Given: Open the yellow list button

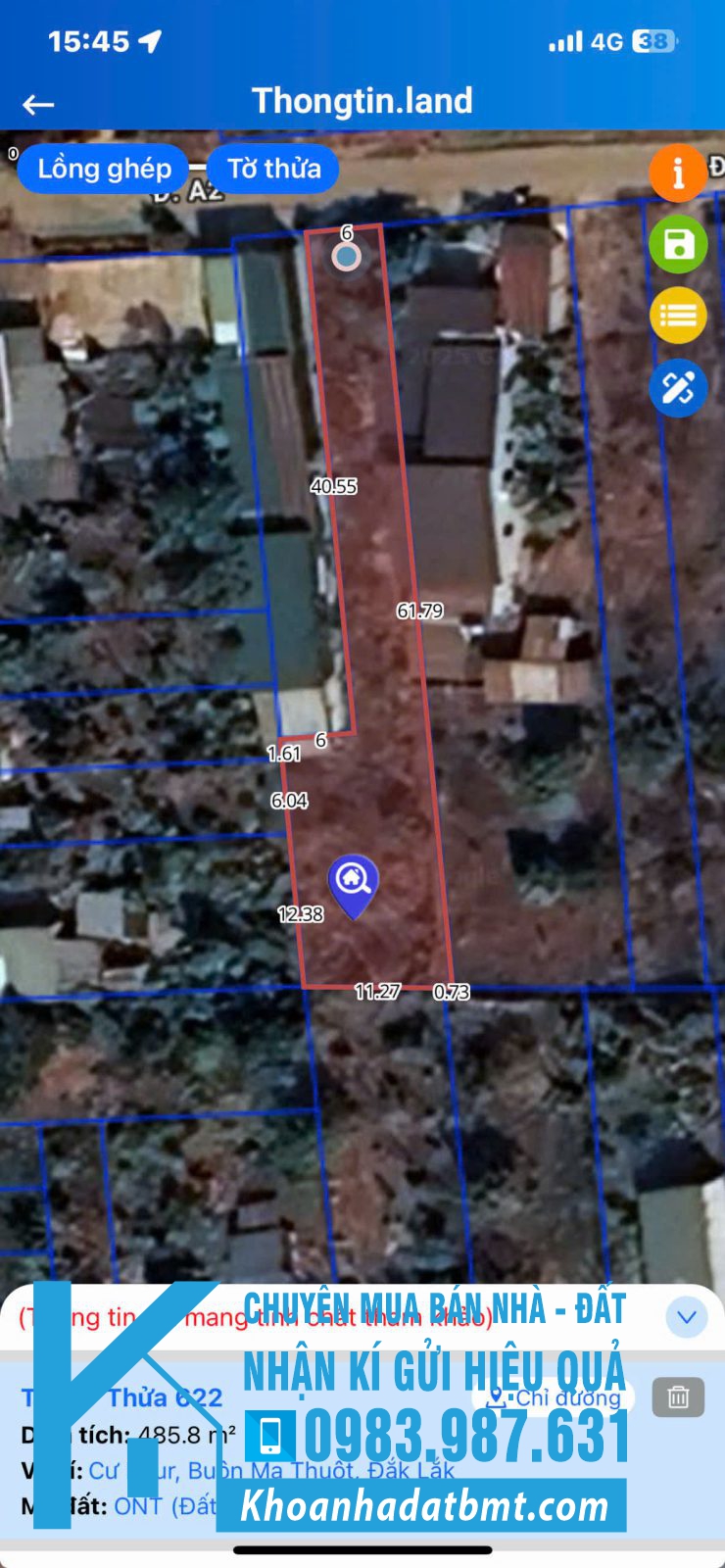Looking at the screenshot, I should pos(678,316).
